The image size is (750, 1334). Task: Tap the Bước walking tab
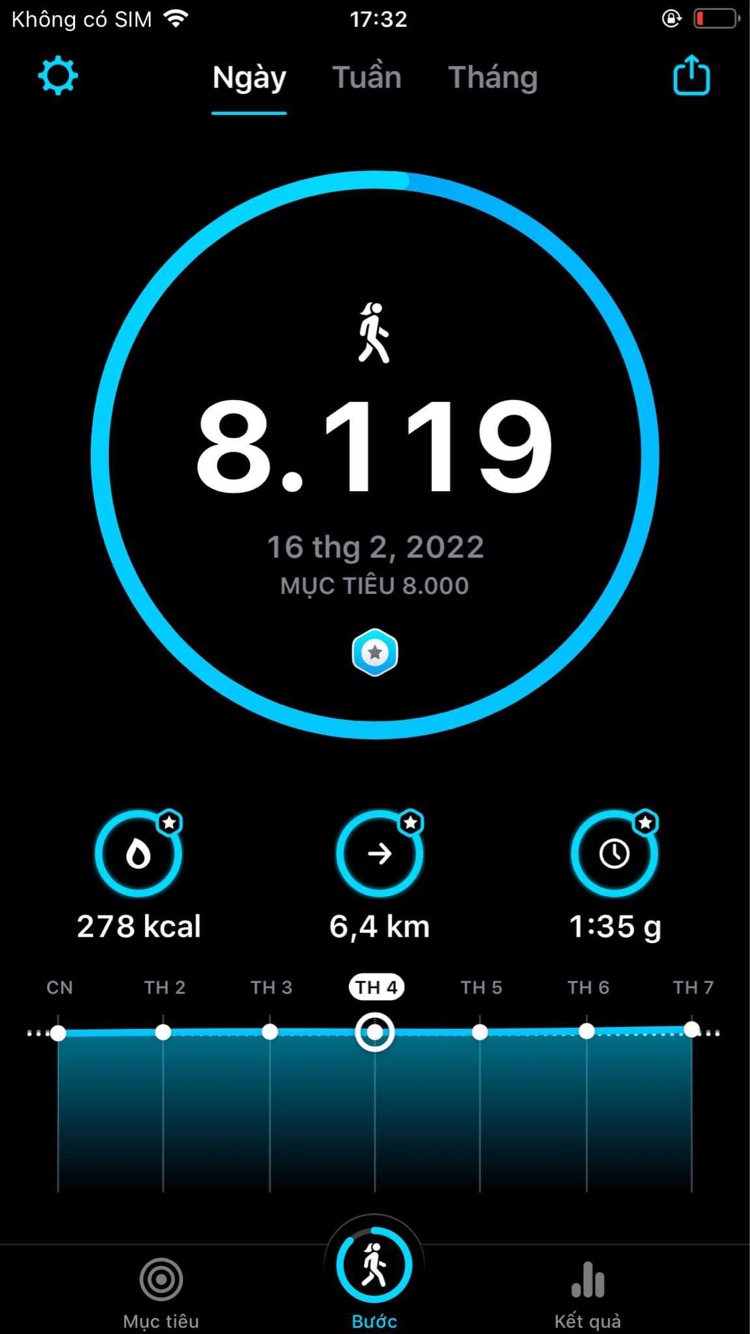point(374,1272)
